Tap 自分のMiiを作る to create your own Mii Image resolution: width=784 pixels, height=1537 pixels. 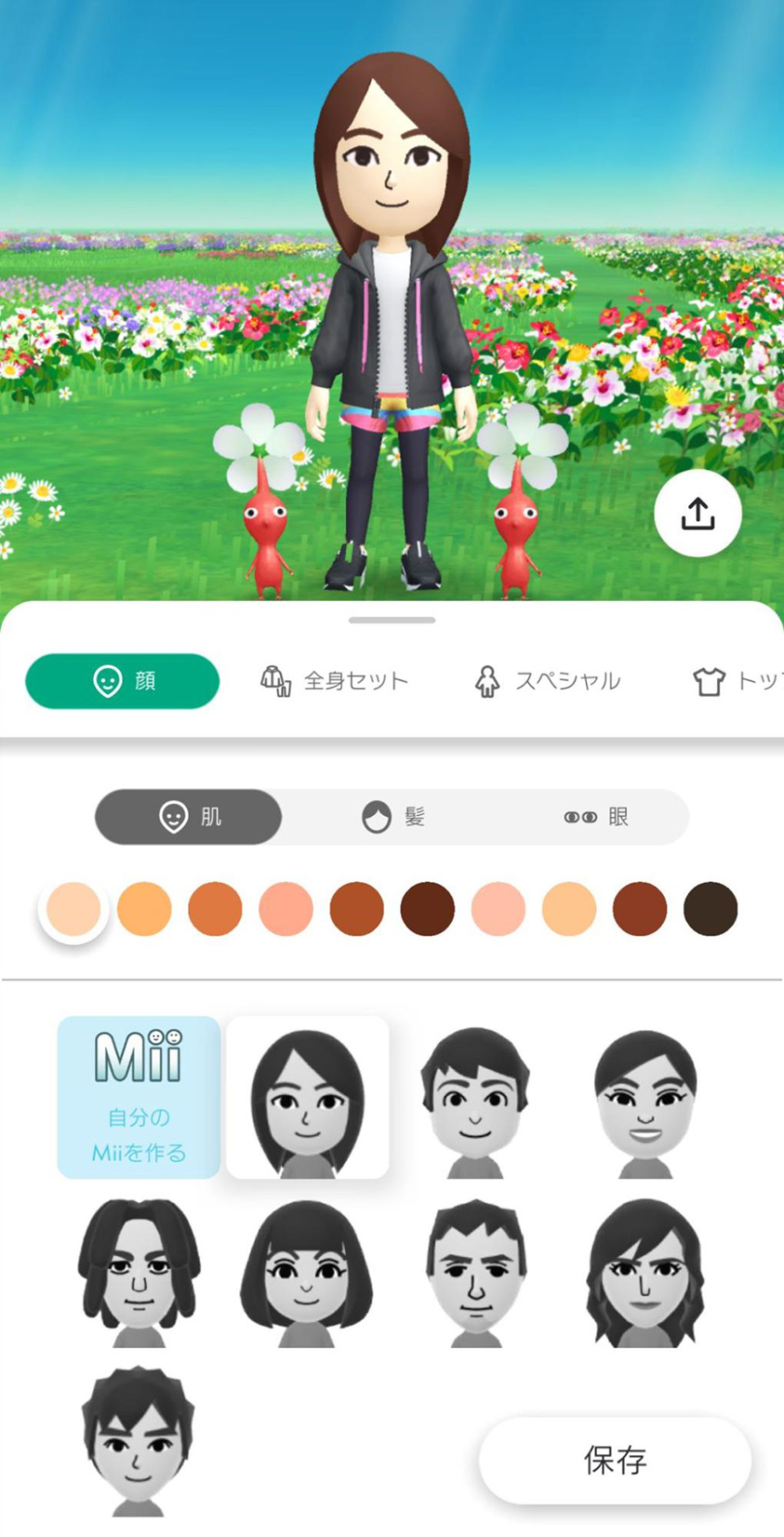click(139, 1098)
